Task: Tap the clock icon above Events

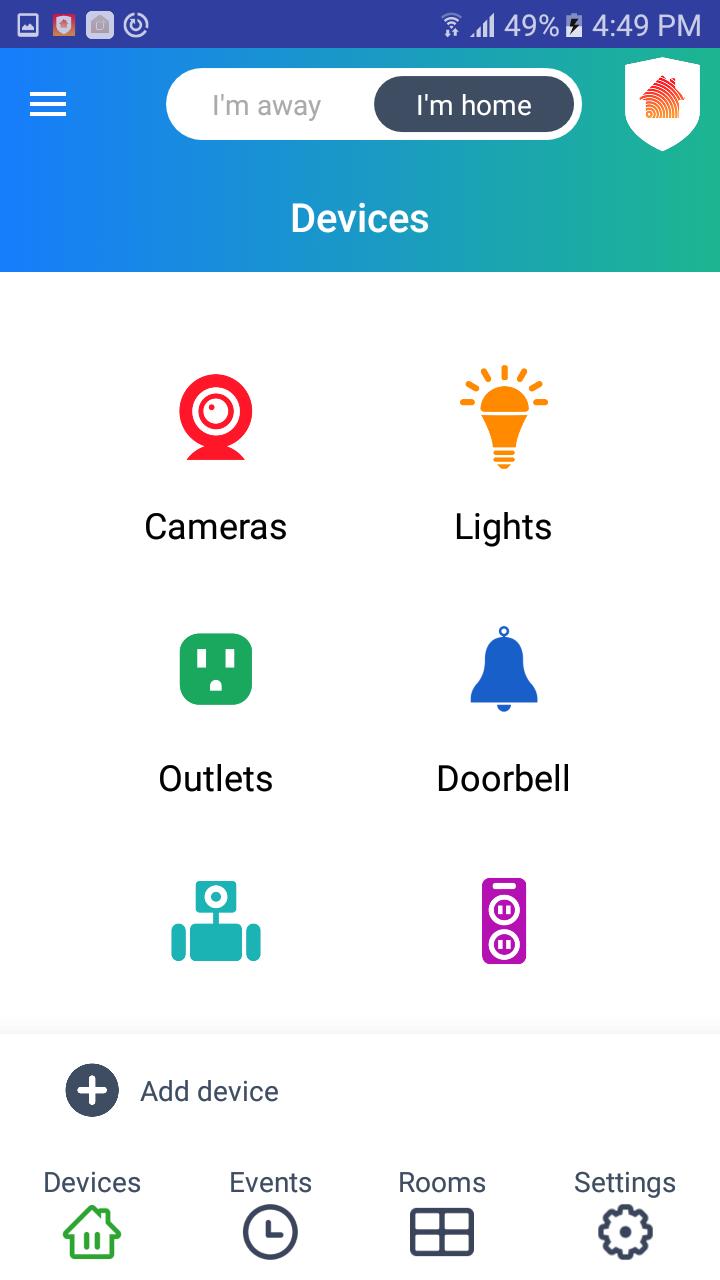Action: click(x=270, y=1232)
